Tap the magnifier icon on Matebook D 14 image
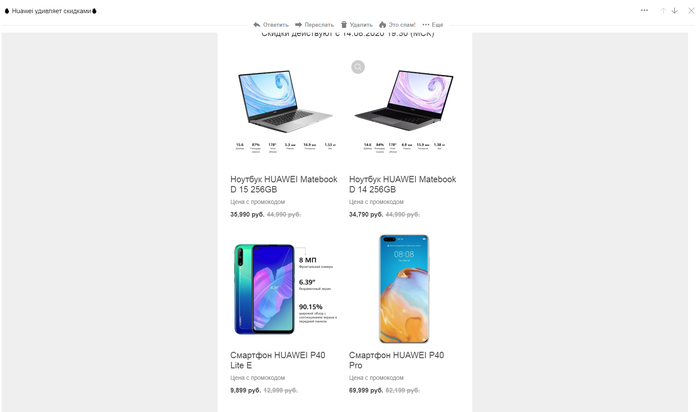Screen dimensions: 700x412 (x=358, y=67)
